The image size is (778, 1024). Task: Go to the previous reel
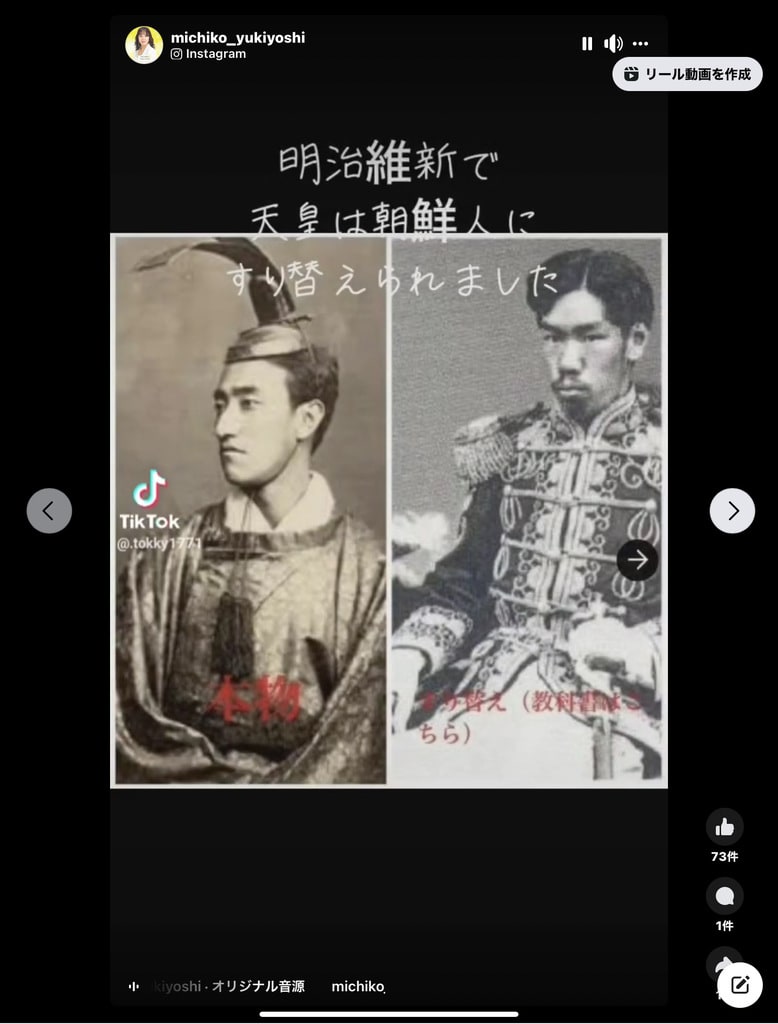49,511
